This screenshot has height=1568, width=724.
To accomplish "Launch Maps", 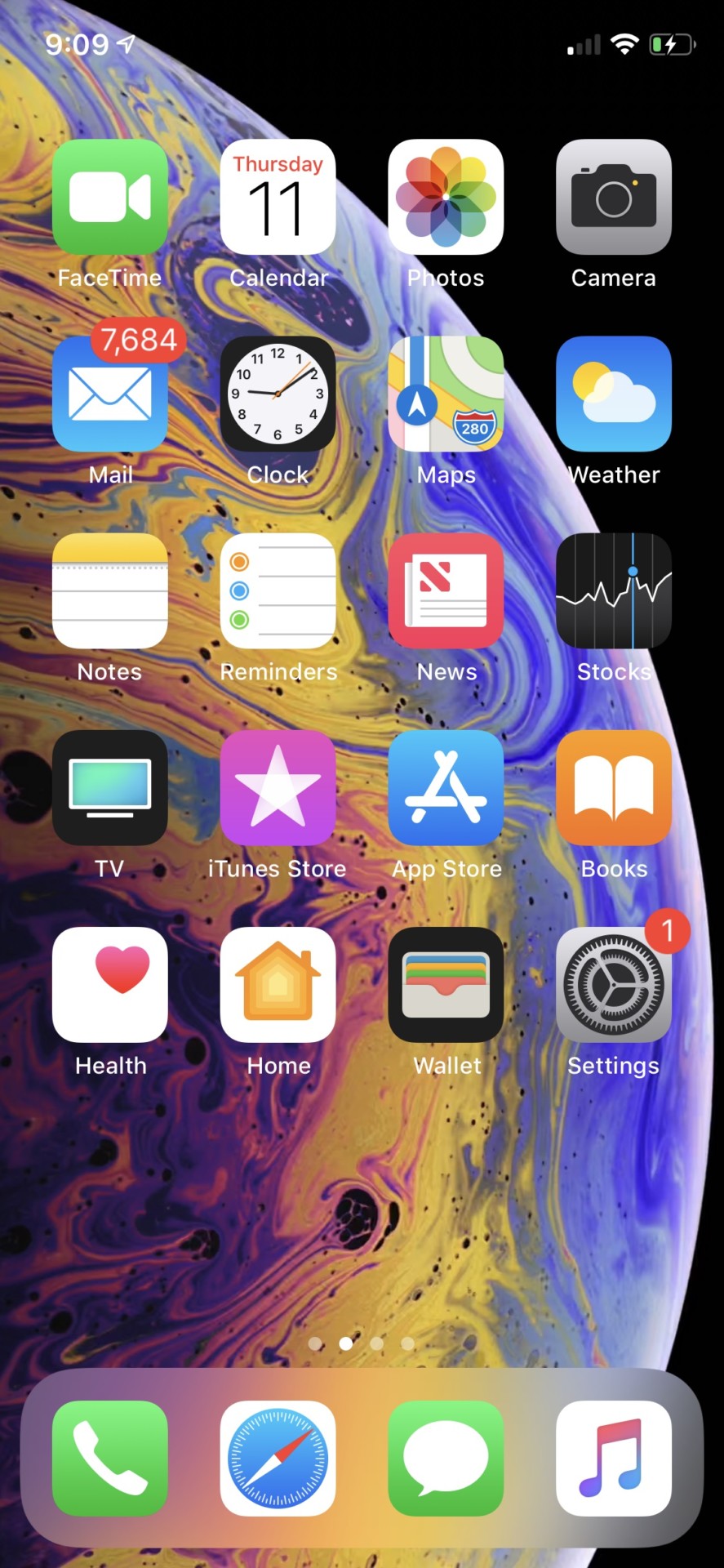I will pyautogui.click(x=446, y=394).
